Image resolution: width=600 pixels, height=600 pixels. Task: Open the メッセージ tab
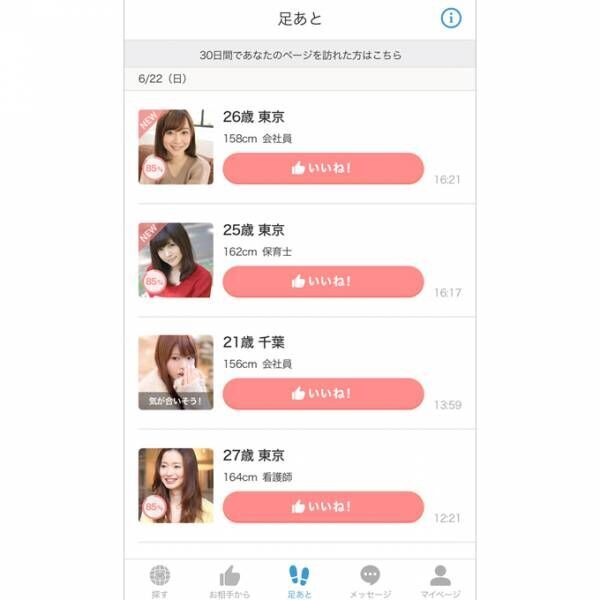point(370,581)
